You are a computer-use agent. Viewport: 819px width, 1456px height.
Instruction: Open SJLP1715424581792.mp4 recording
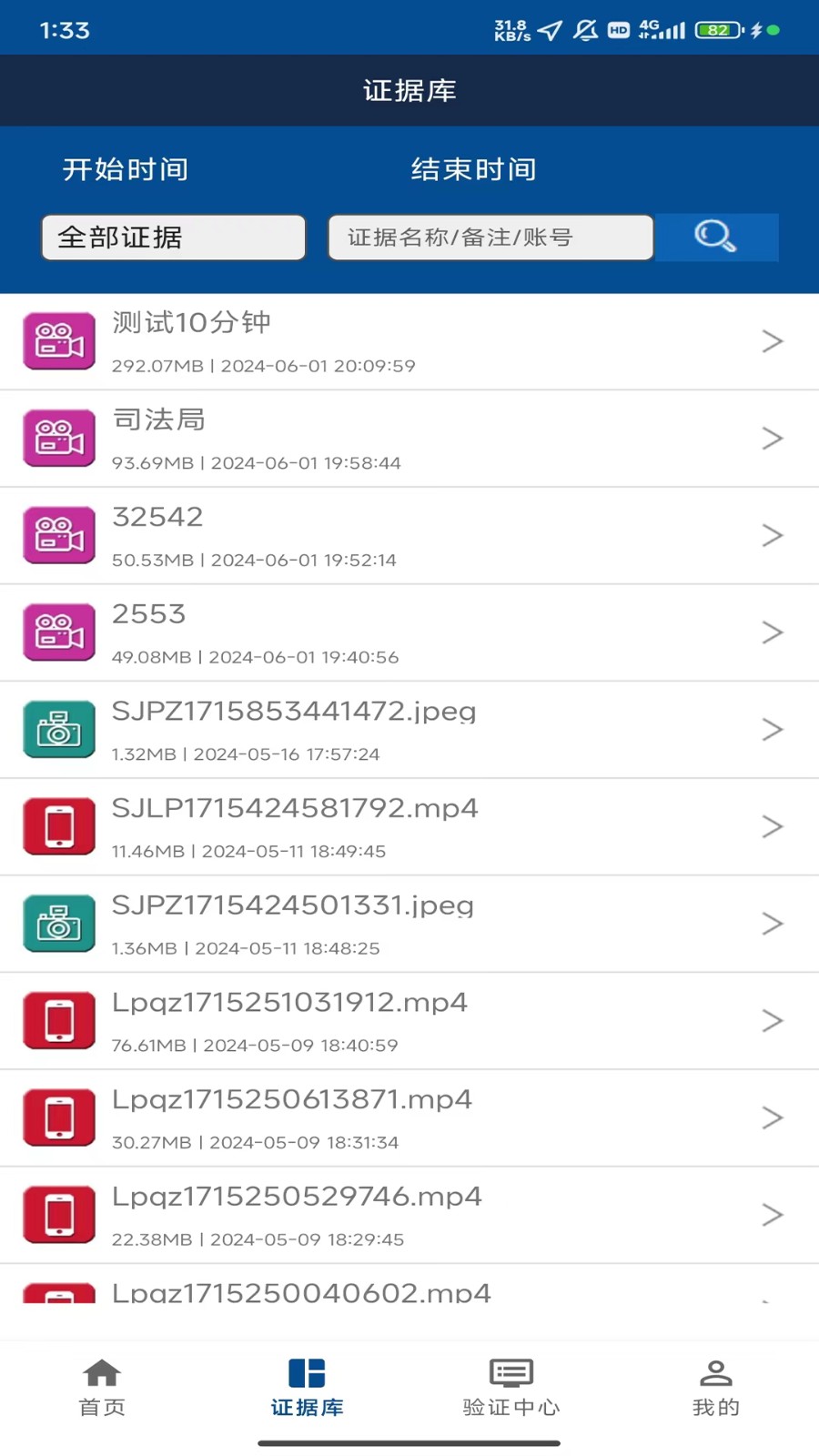(x=409, y=827)
